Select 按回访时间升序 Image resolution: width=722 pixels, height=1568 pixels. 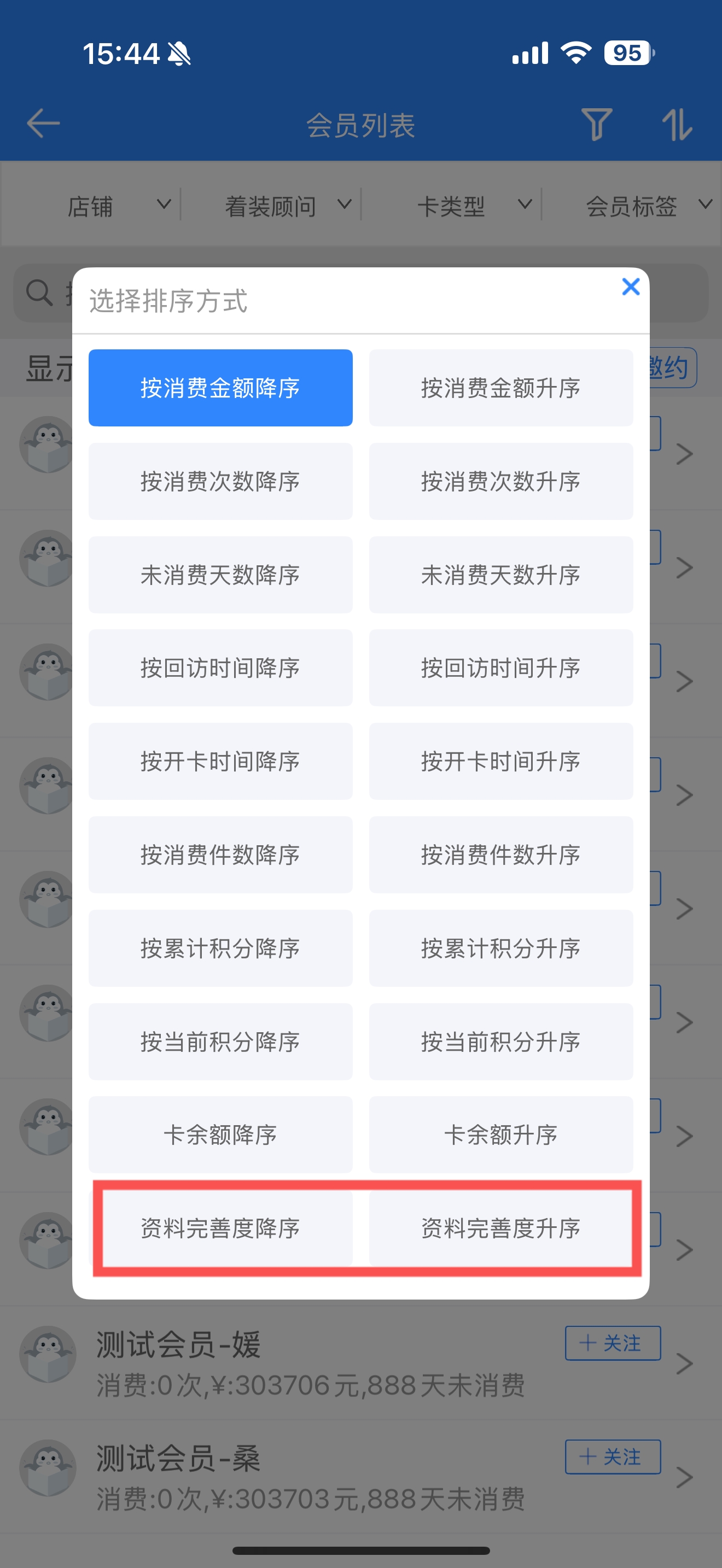[x=501, y=668]
